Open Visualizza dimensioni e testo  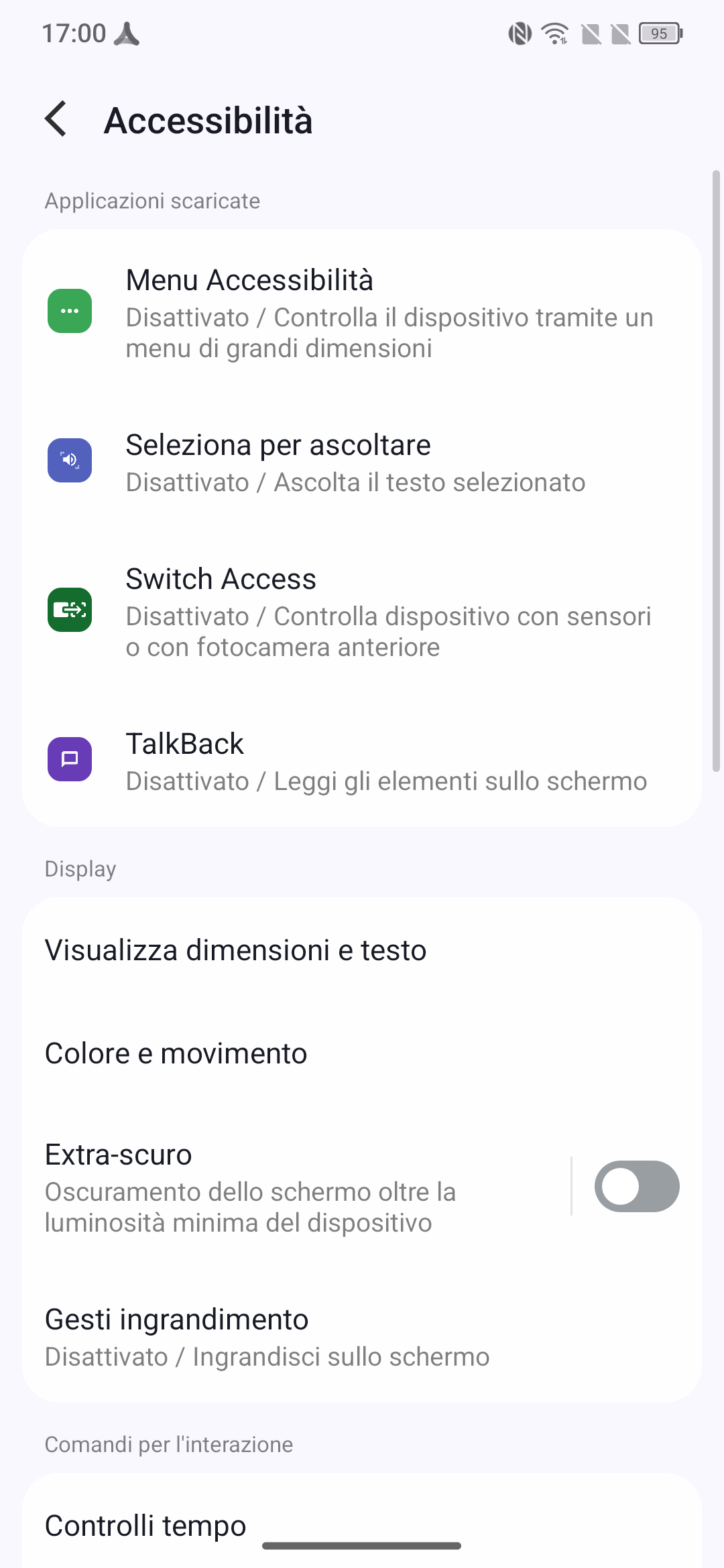click(362, 950)
